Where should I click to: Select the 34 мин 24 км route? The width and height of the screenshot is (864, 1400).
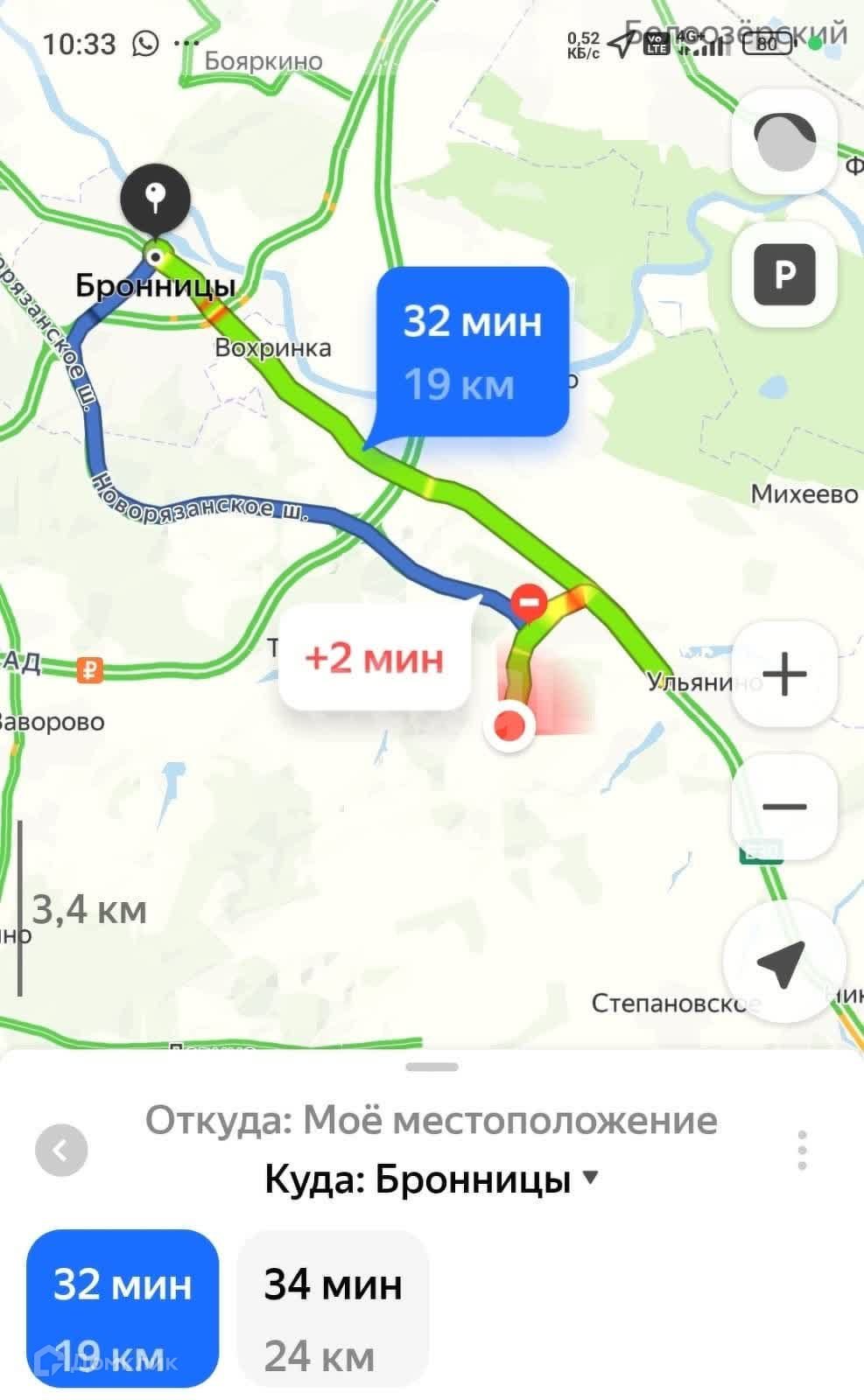(333, 1308)
